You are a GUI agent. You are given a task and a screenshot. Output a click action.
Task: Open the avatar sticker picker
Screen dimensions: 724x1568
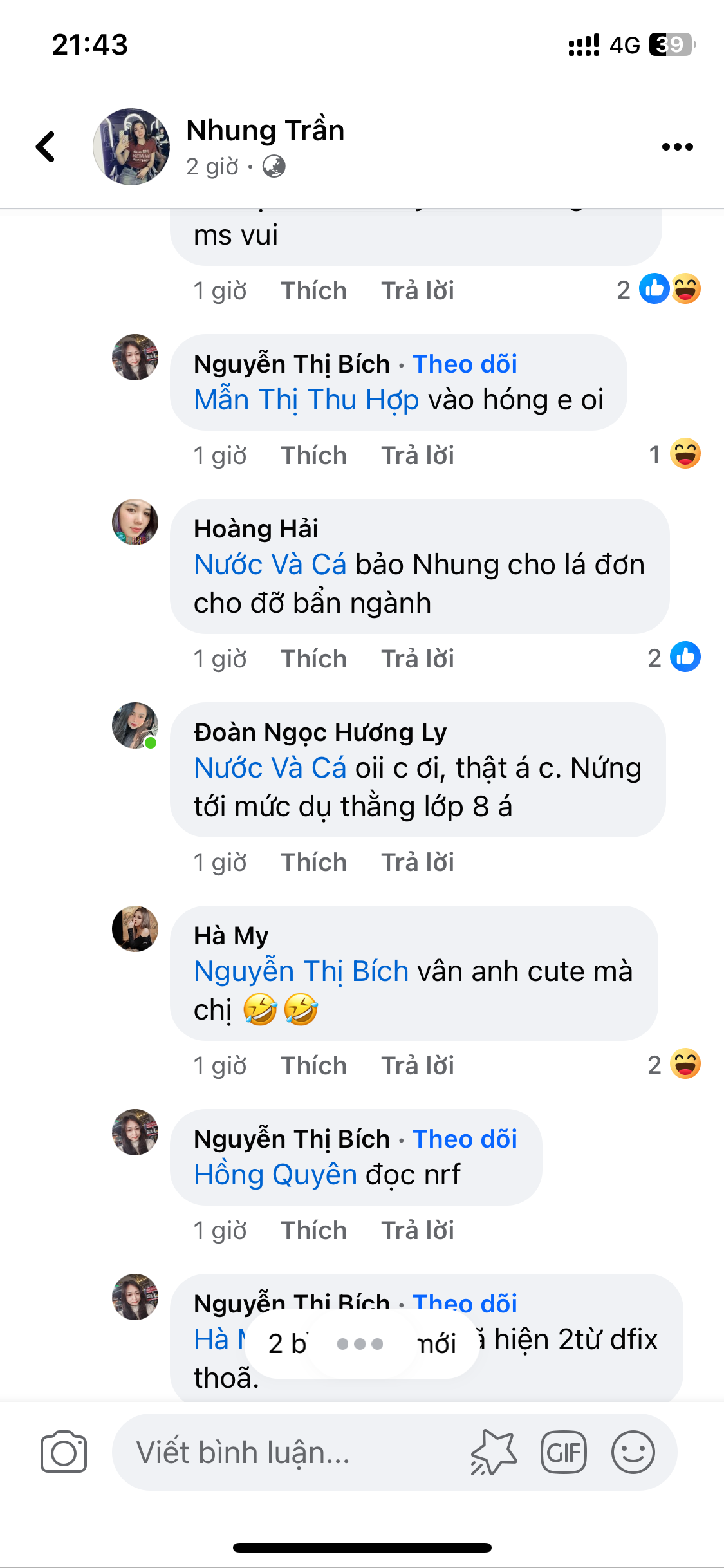coord(494,1452)
